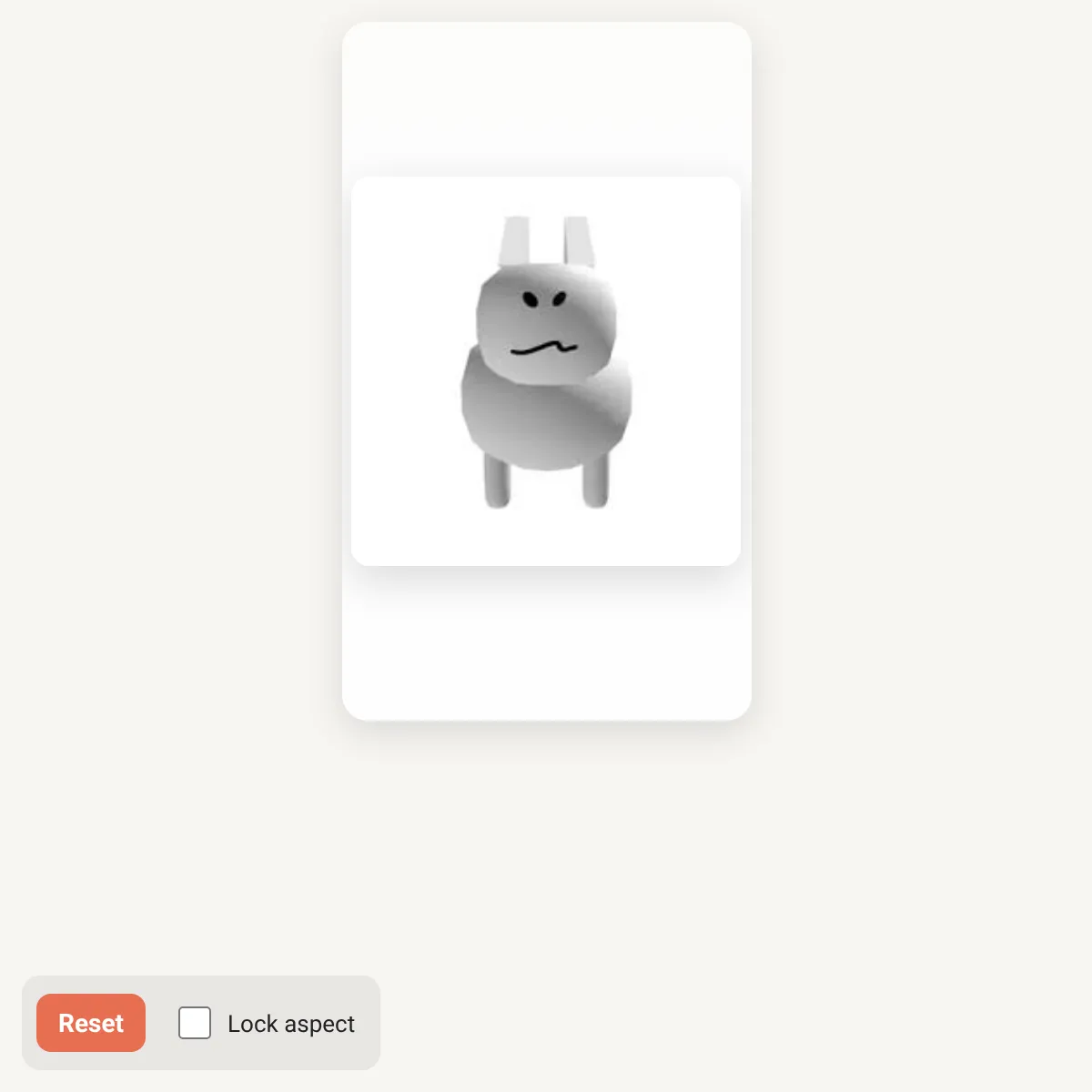This screenshot has height=1092, width=1092.
Task: Enable the Lock aspect checkbox
Action: 195,1023
